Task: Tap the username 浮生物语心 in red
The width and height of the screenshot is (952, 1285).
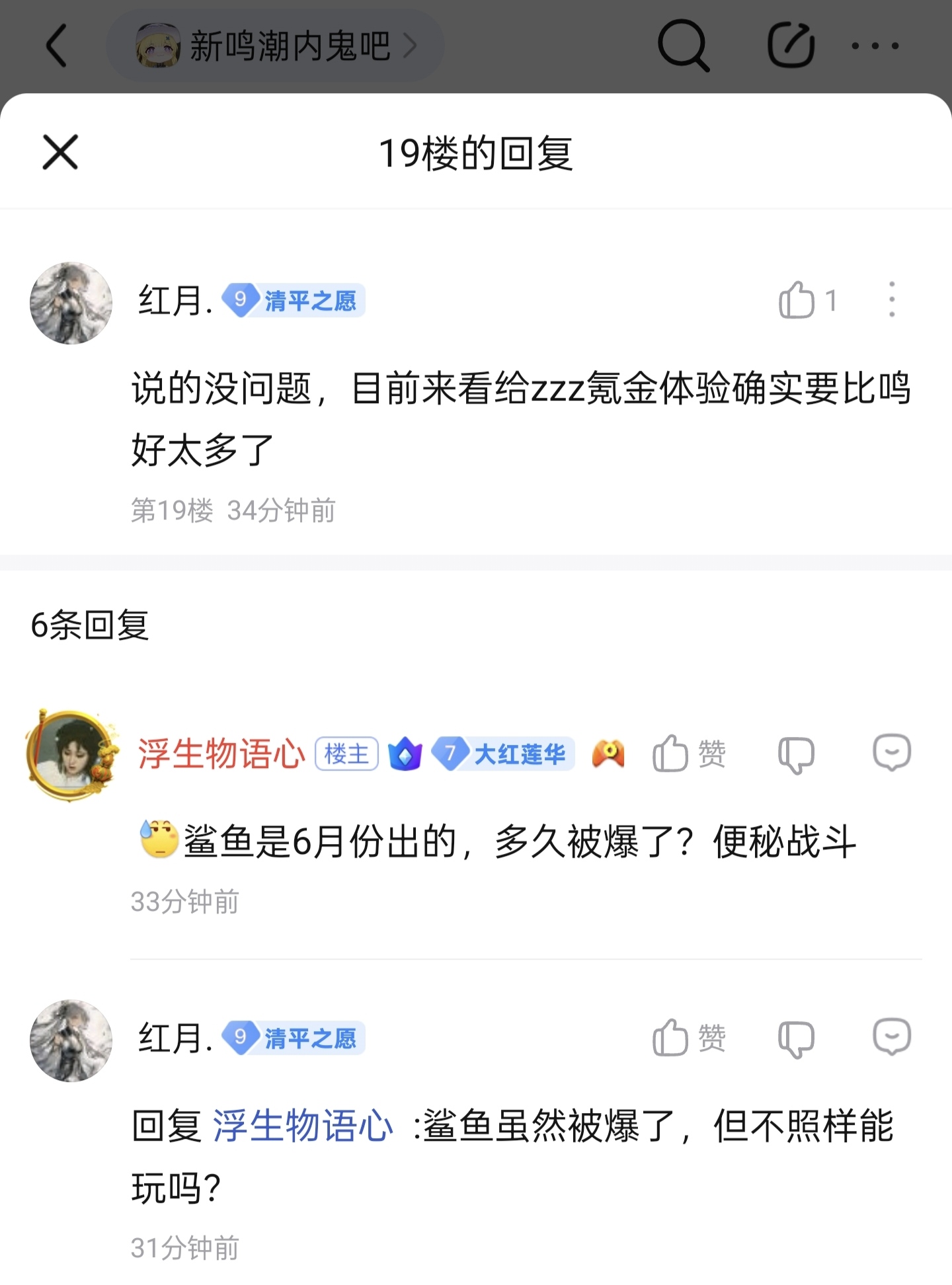Action: click(221, 754)
